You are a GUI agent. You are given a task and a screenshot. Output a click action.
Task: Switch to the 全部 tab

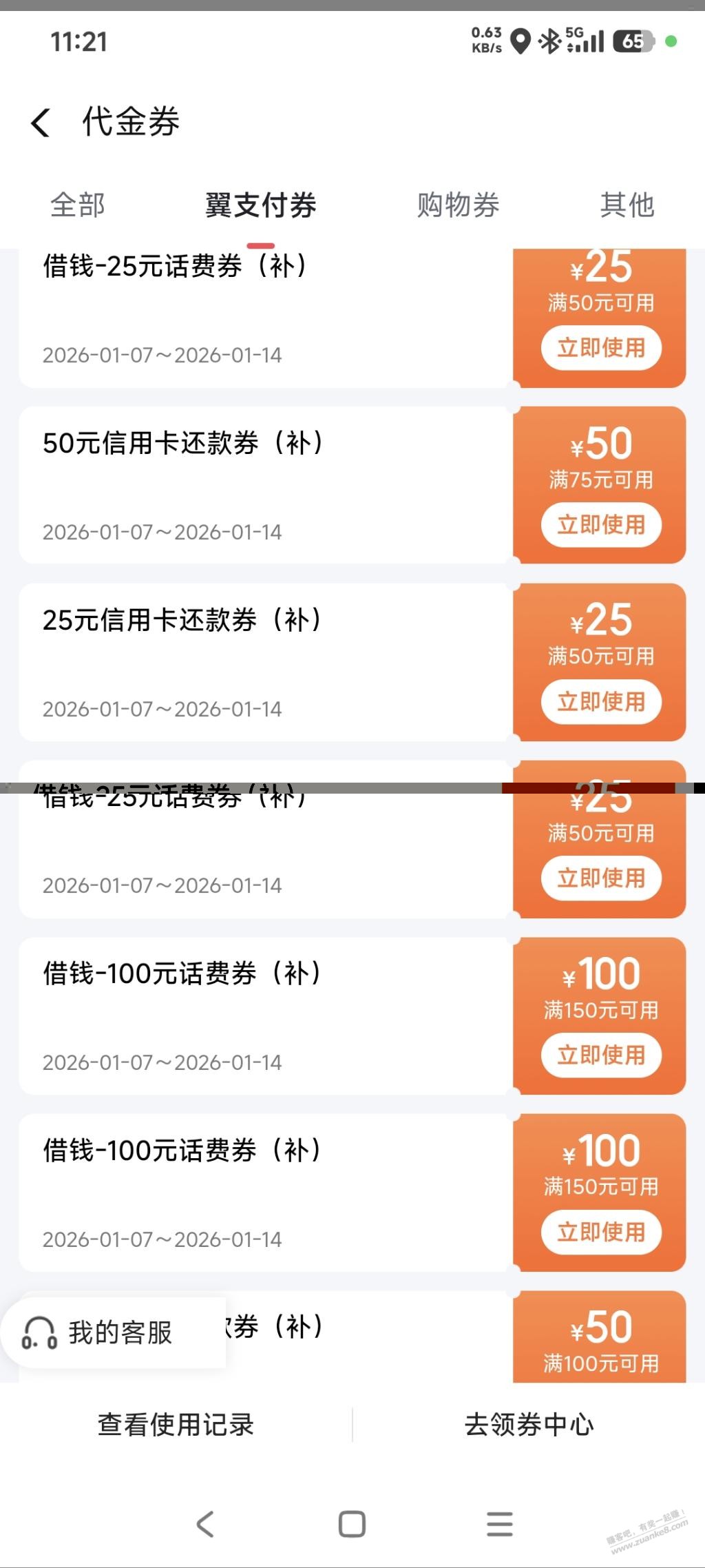[77, 205]
